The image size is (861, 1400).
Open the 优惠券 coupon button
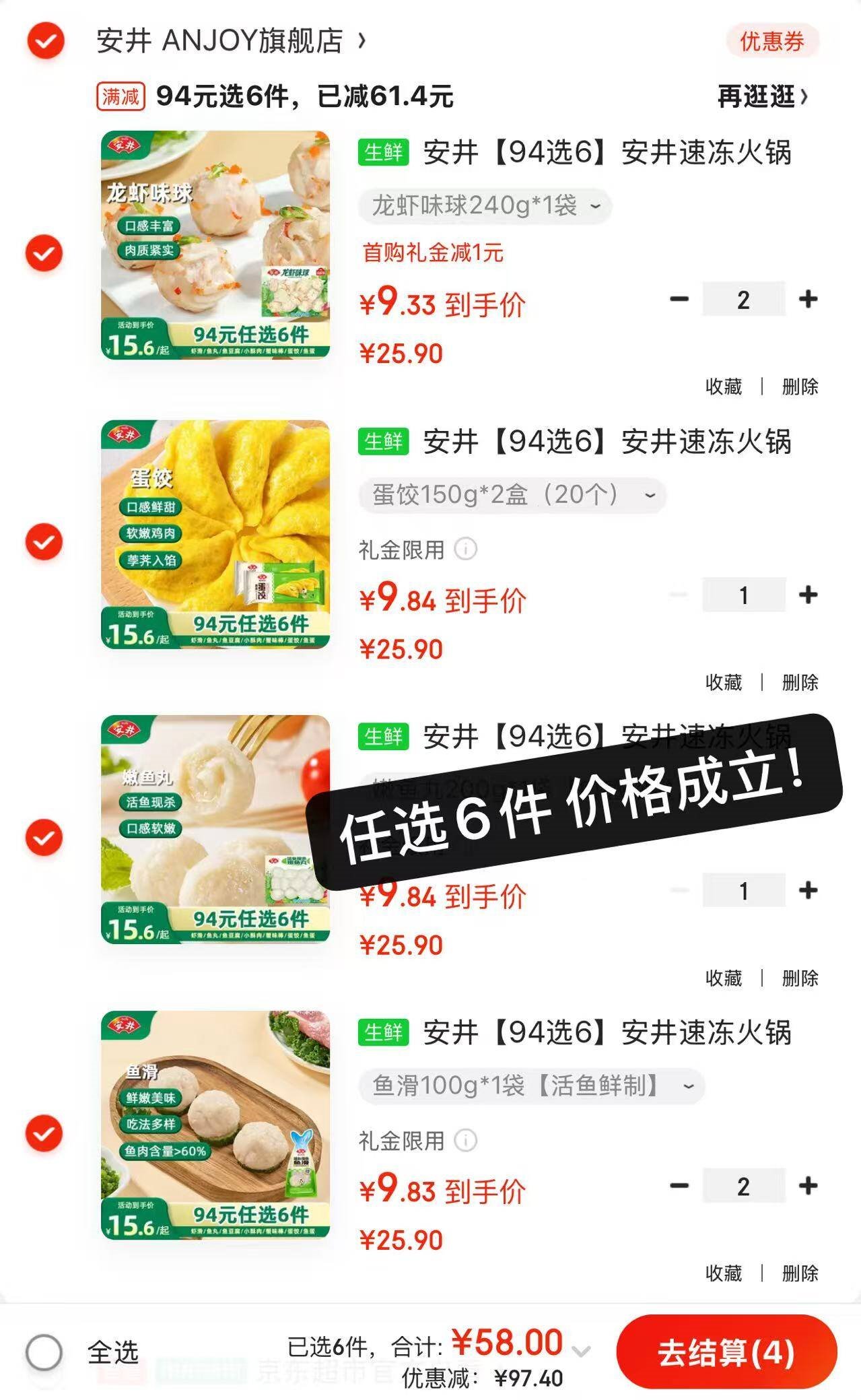click(x=772, y=42)
